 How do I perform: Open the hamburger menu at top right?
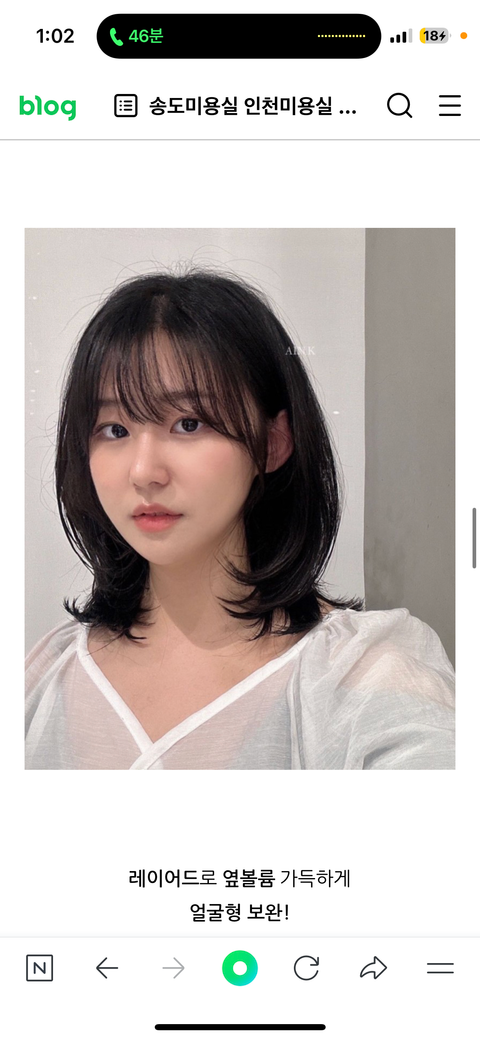click(450, 105)
